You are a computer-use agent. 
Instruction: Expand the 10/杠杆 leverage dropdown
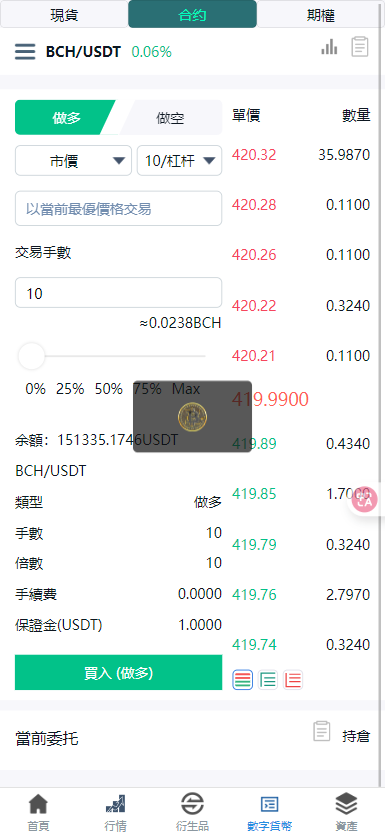179,160
